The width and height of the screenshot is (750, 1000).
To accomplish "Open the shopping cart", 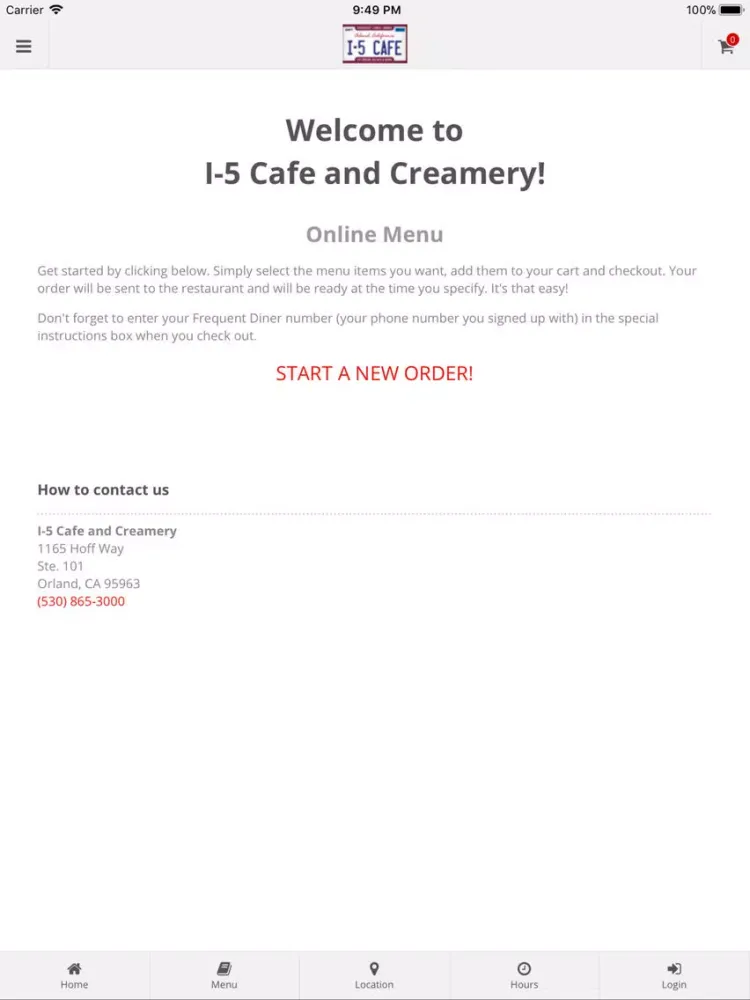I will [x=726, y=46].
